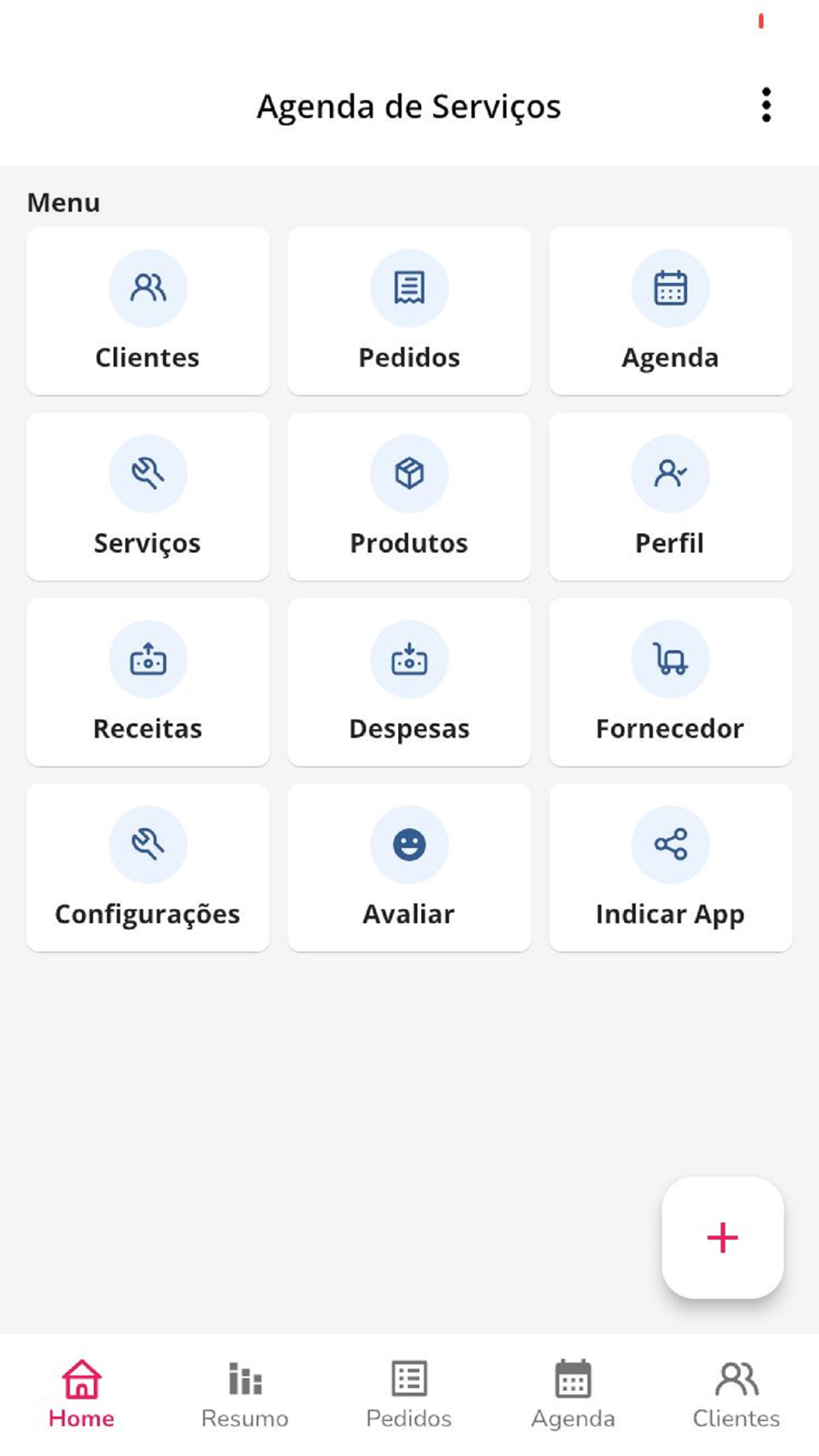Image resolution: width=819 pixels, height=1456 pixels.
Task: Open the Configurações card
Action: (x=148, y=868)
